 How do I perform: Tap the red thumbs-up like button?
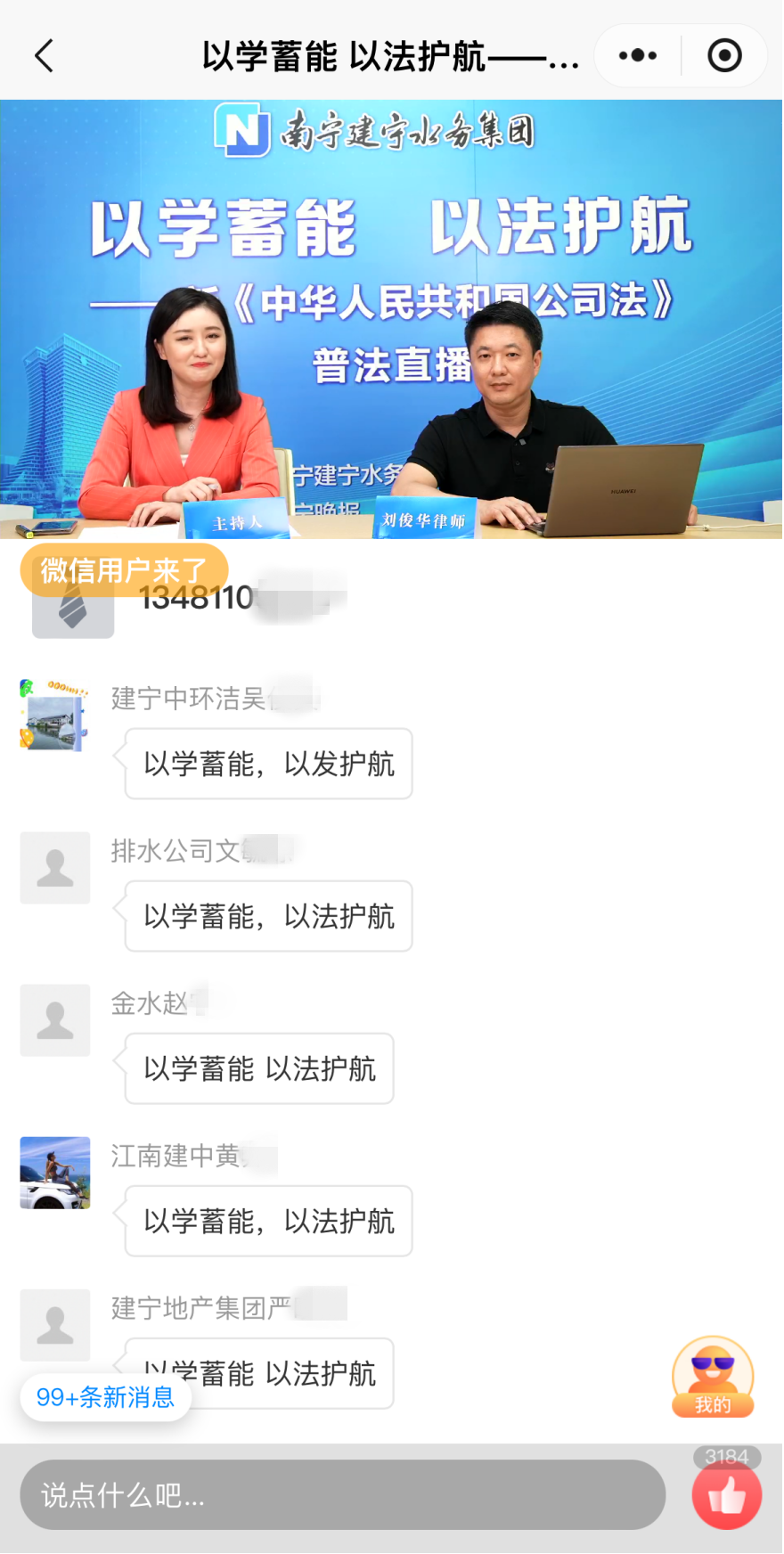click(727, 1495)
